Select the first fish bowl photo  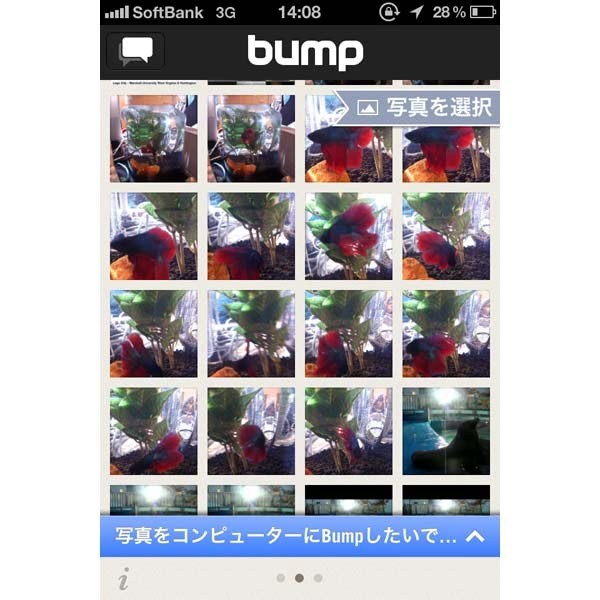[x=154, y=138]
